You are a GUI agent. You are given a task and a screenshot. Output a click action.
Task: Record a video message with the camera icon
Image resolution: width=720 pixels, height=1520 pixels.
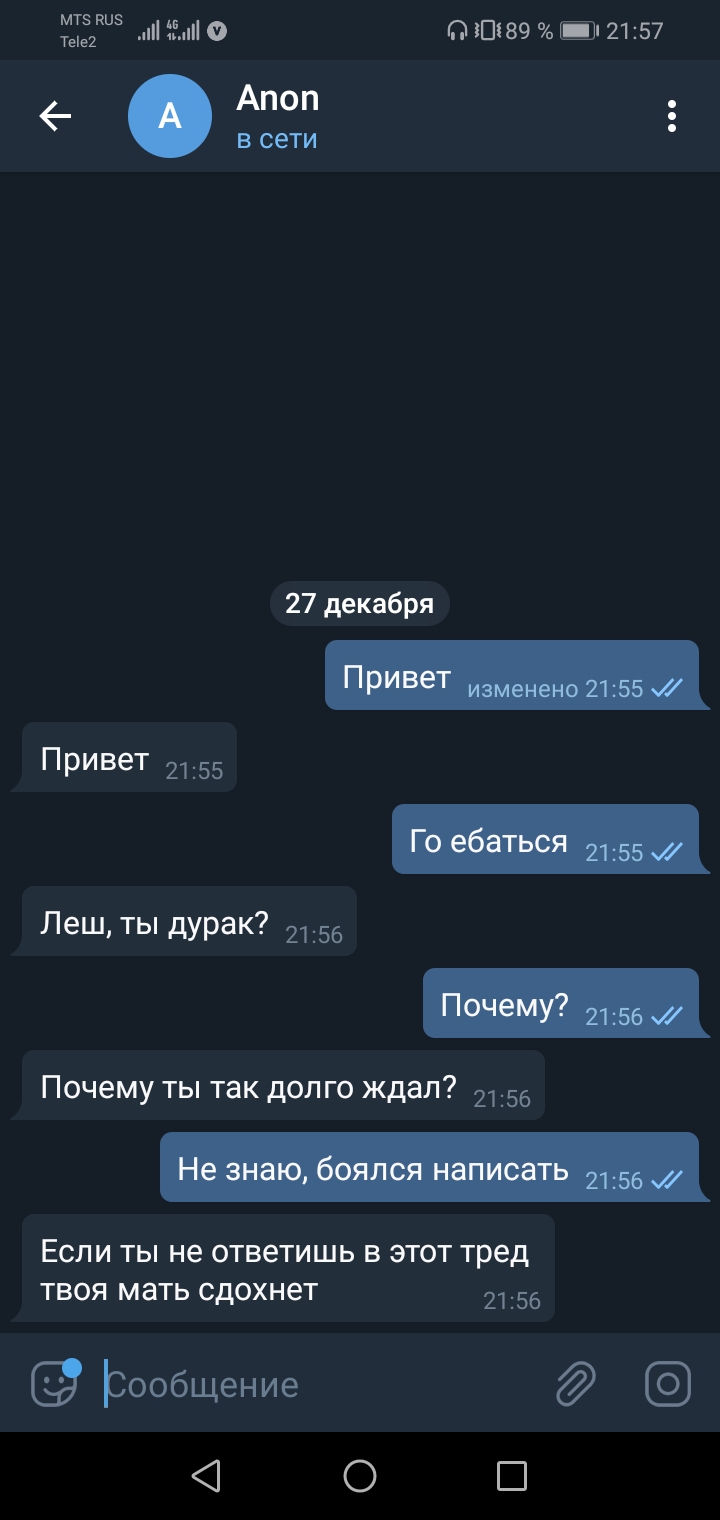click(668, 1385)
